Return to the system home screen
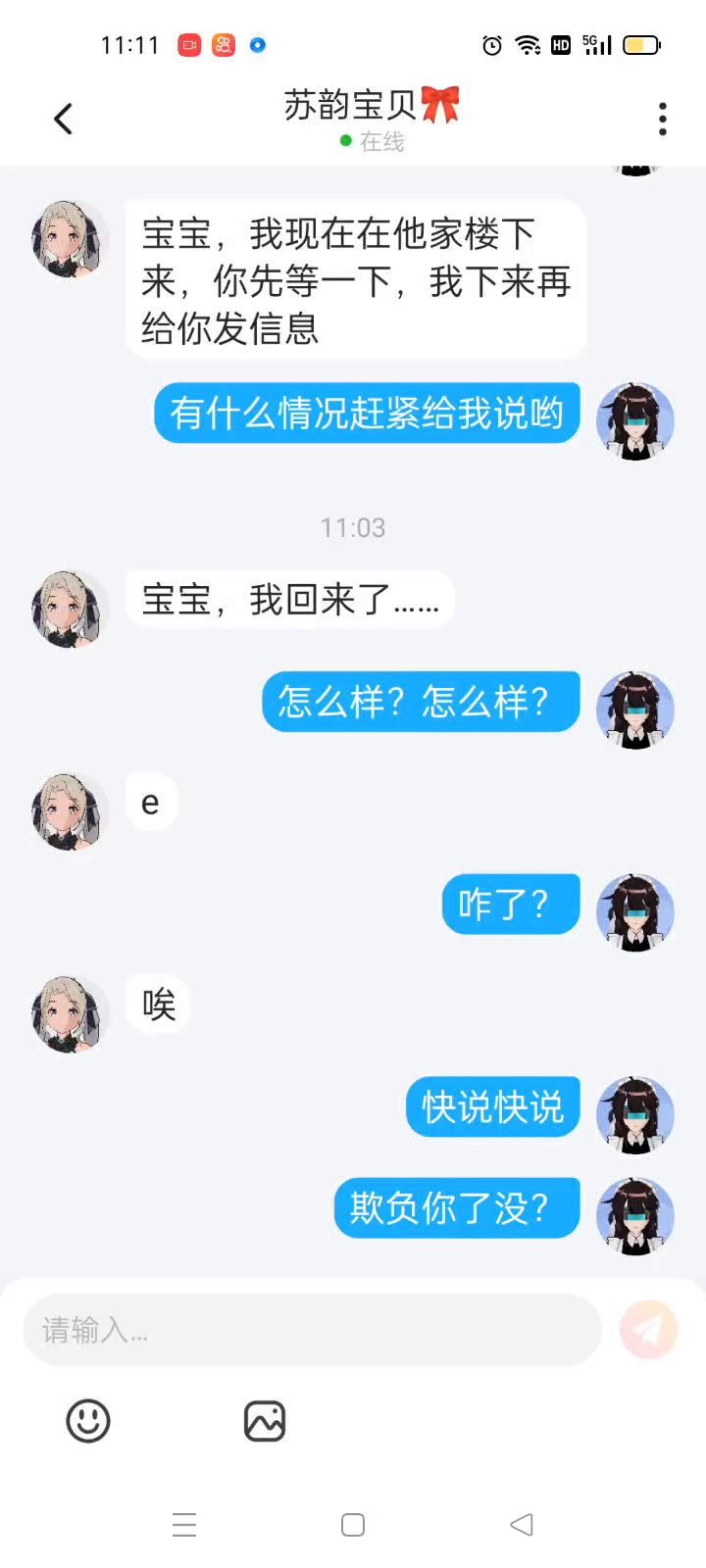The width and height of the screenshot is (706, 1568). (x=353, y=1525)
